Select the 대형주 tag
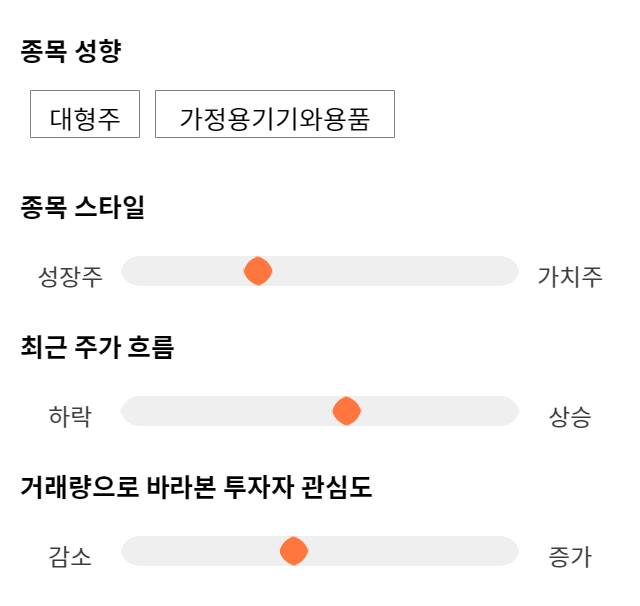 [x=85, y=114]
